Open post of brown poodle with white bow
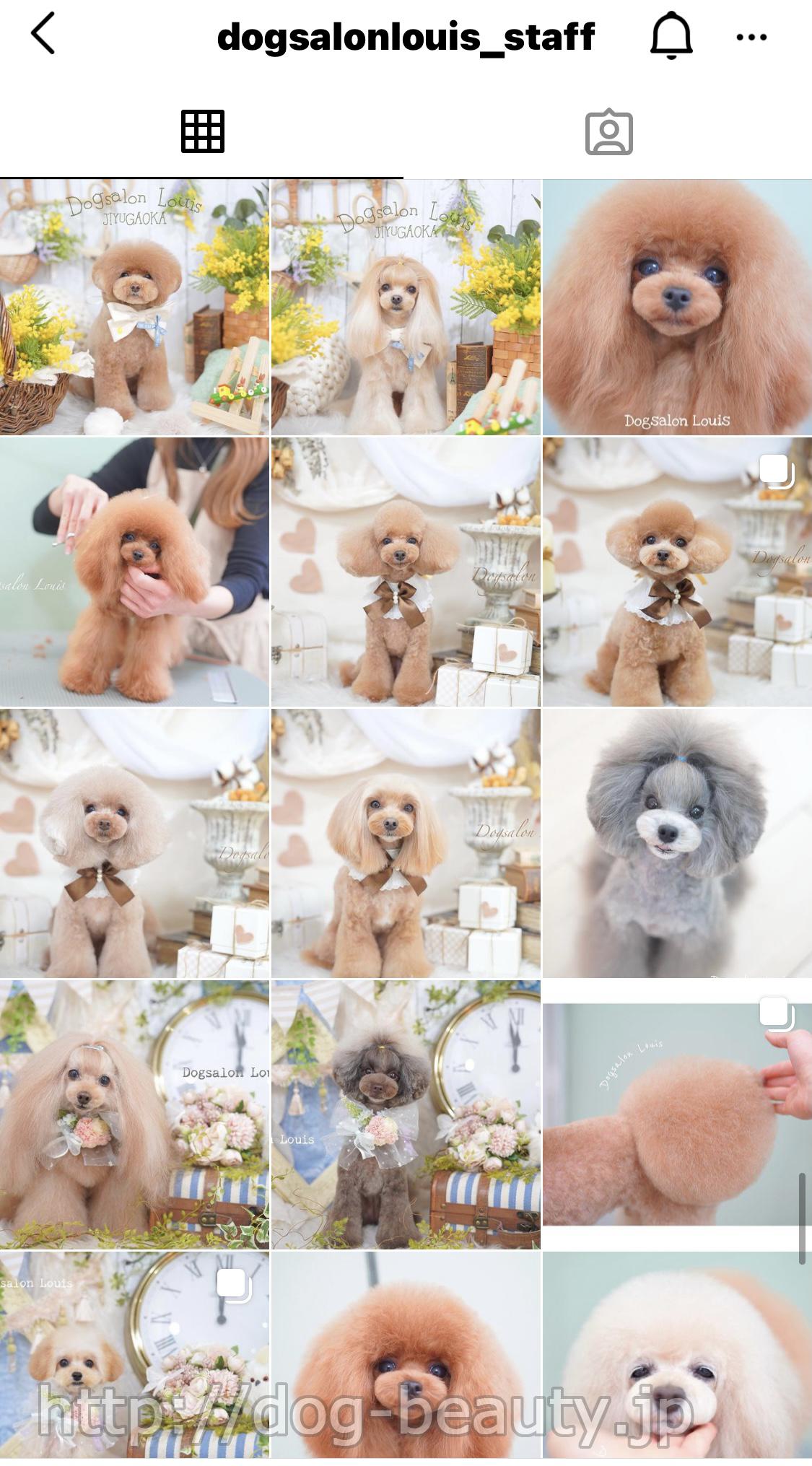The height and width of the screenshot is (1466, 812). (x=134, y=307)
